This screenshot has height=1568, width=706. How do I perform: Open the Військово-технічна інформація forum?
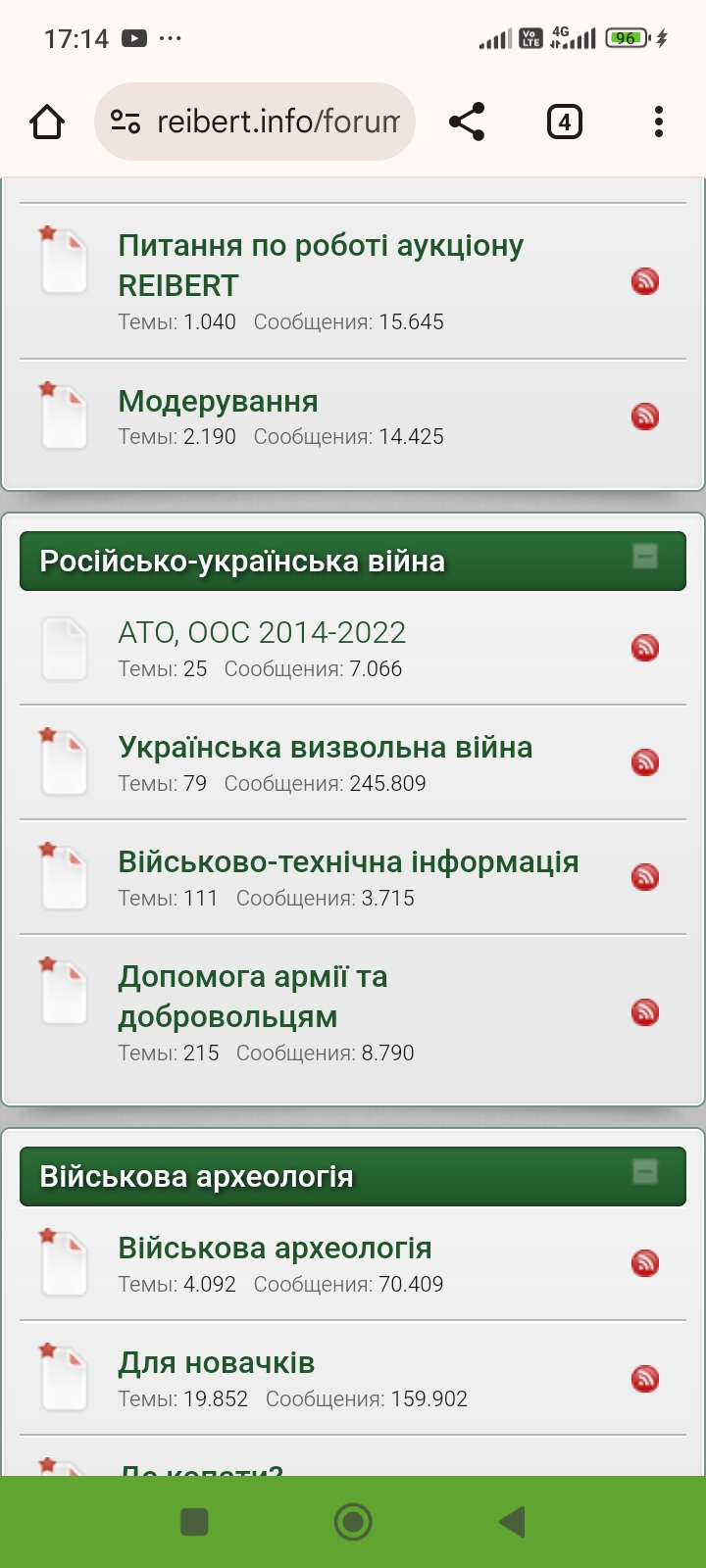click(x=348, y=862)
